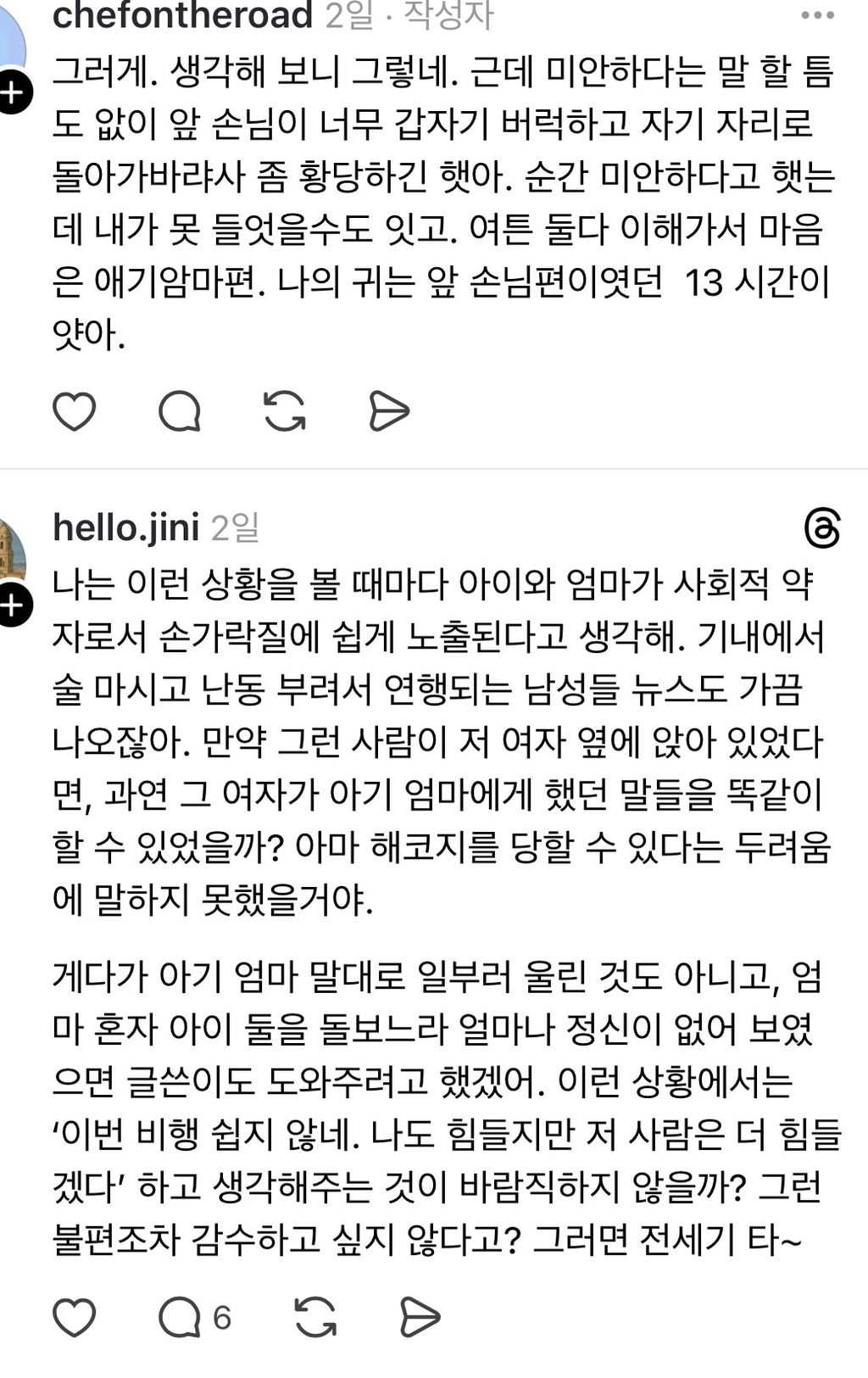Follow hello.jini via the plus badge
The height and width of the screenshot is (1378, 868).
[13, 605]
